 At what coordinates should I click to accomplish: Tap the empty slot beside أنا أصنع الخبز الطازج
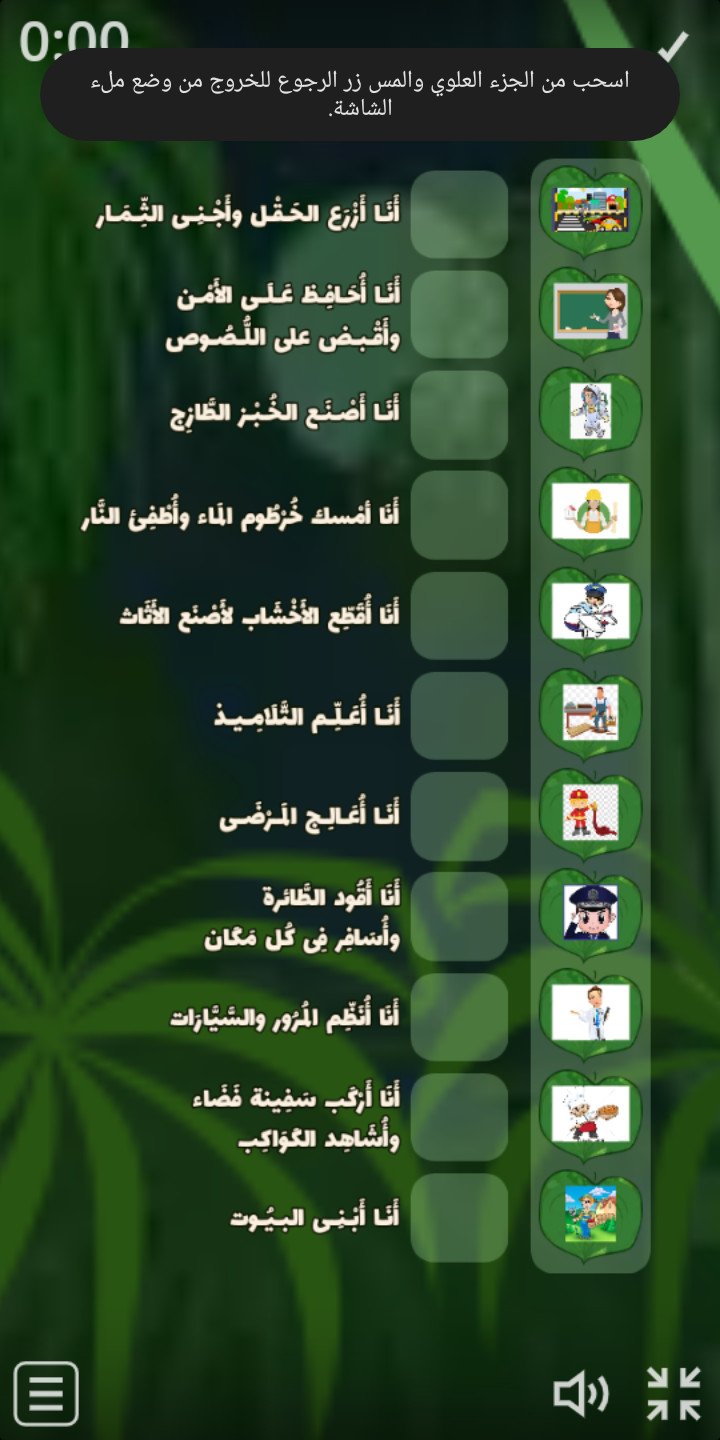460,414
